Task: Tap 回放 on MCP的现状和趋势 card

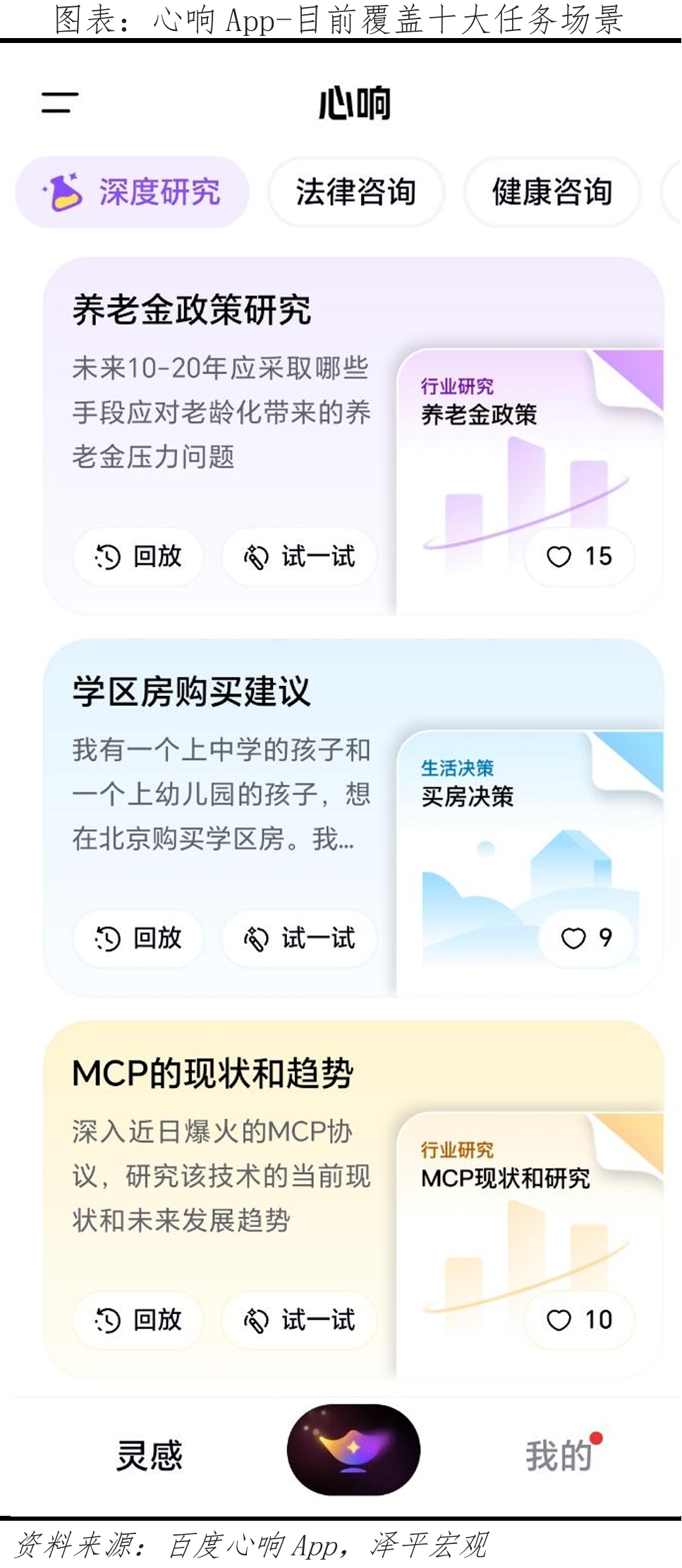Action: 138,1320
